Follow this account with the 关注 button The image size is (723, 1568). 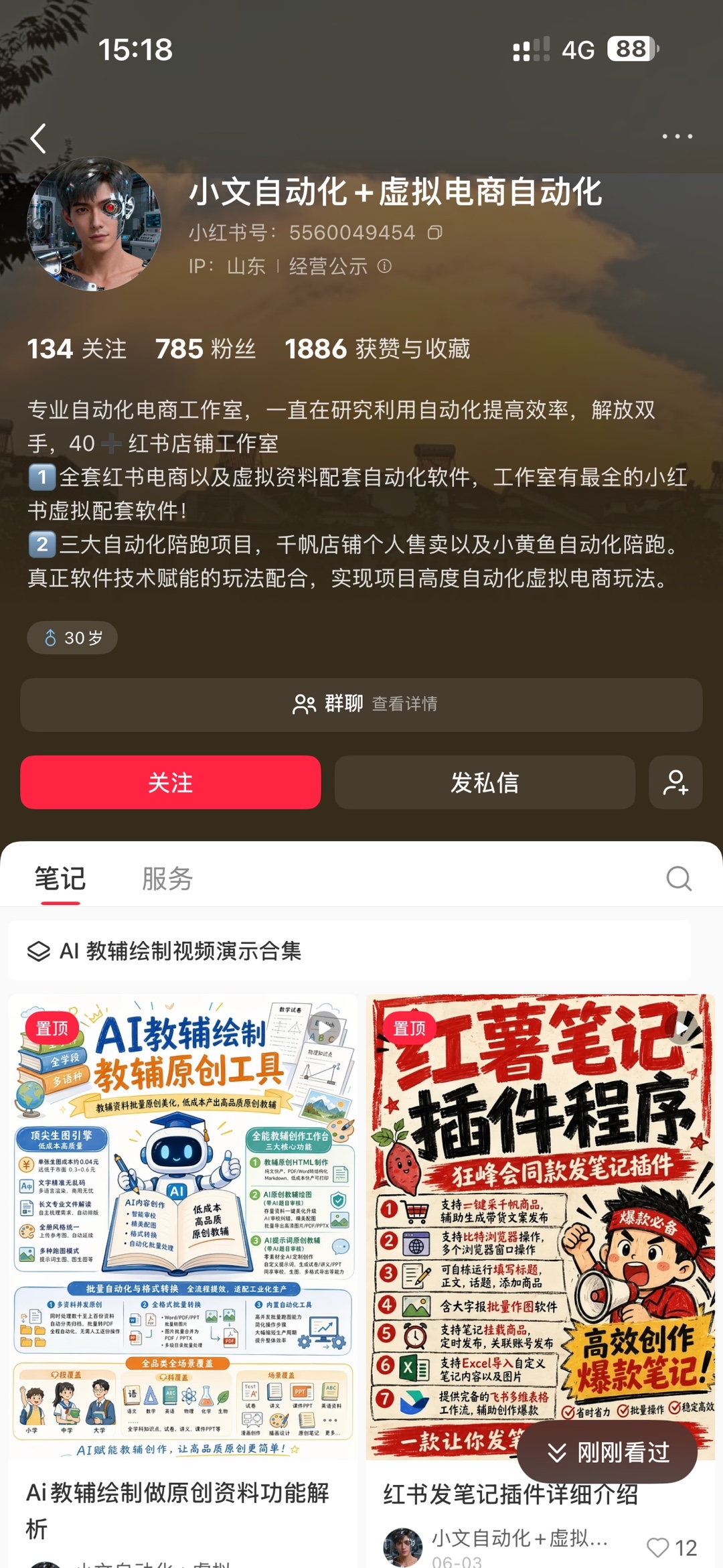tap(171, 782)
